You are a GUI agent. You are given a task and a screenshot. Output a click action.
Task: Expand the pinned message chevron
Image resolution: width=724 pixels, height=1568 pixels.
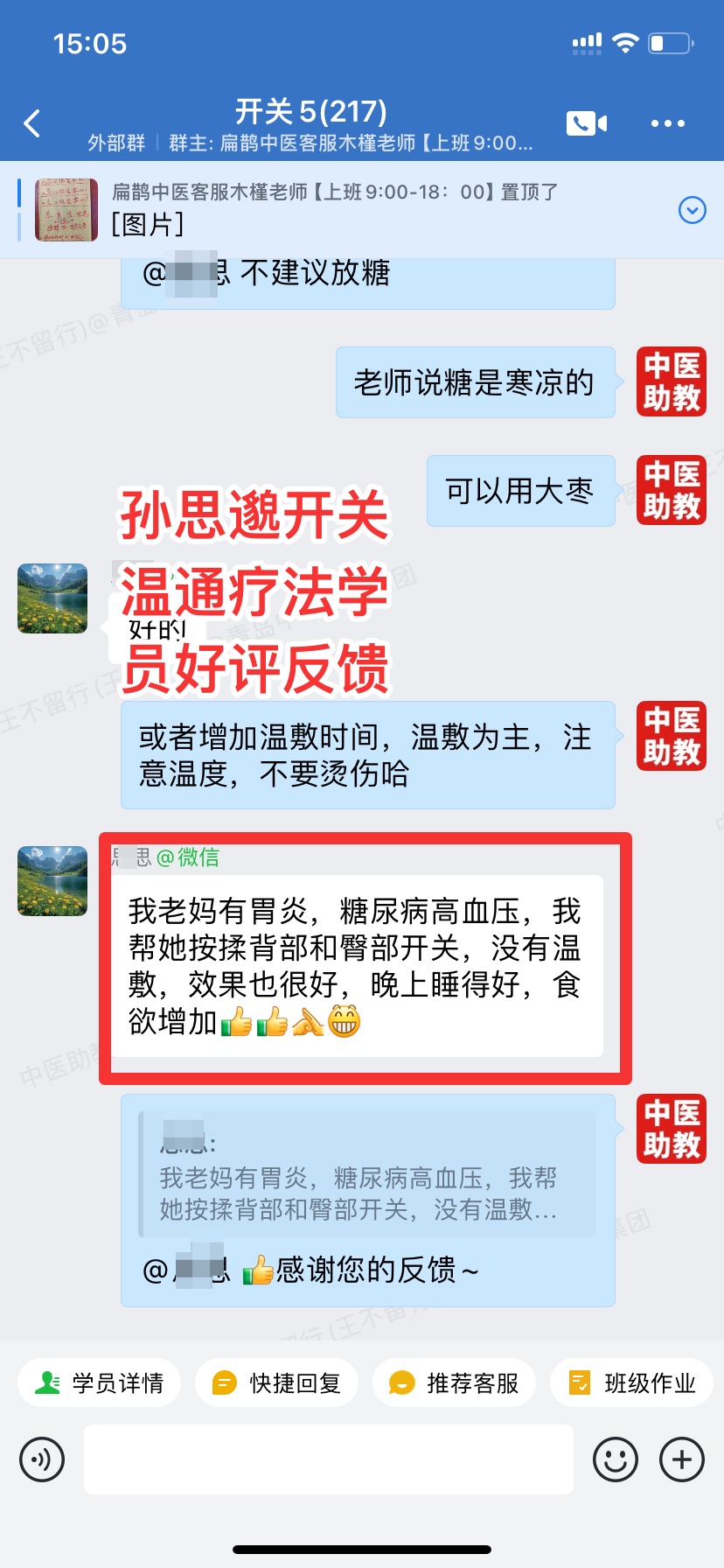pos(693,210)
